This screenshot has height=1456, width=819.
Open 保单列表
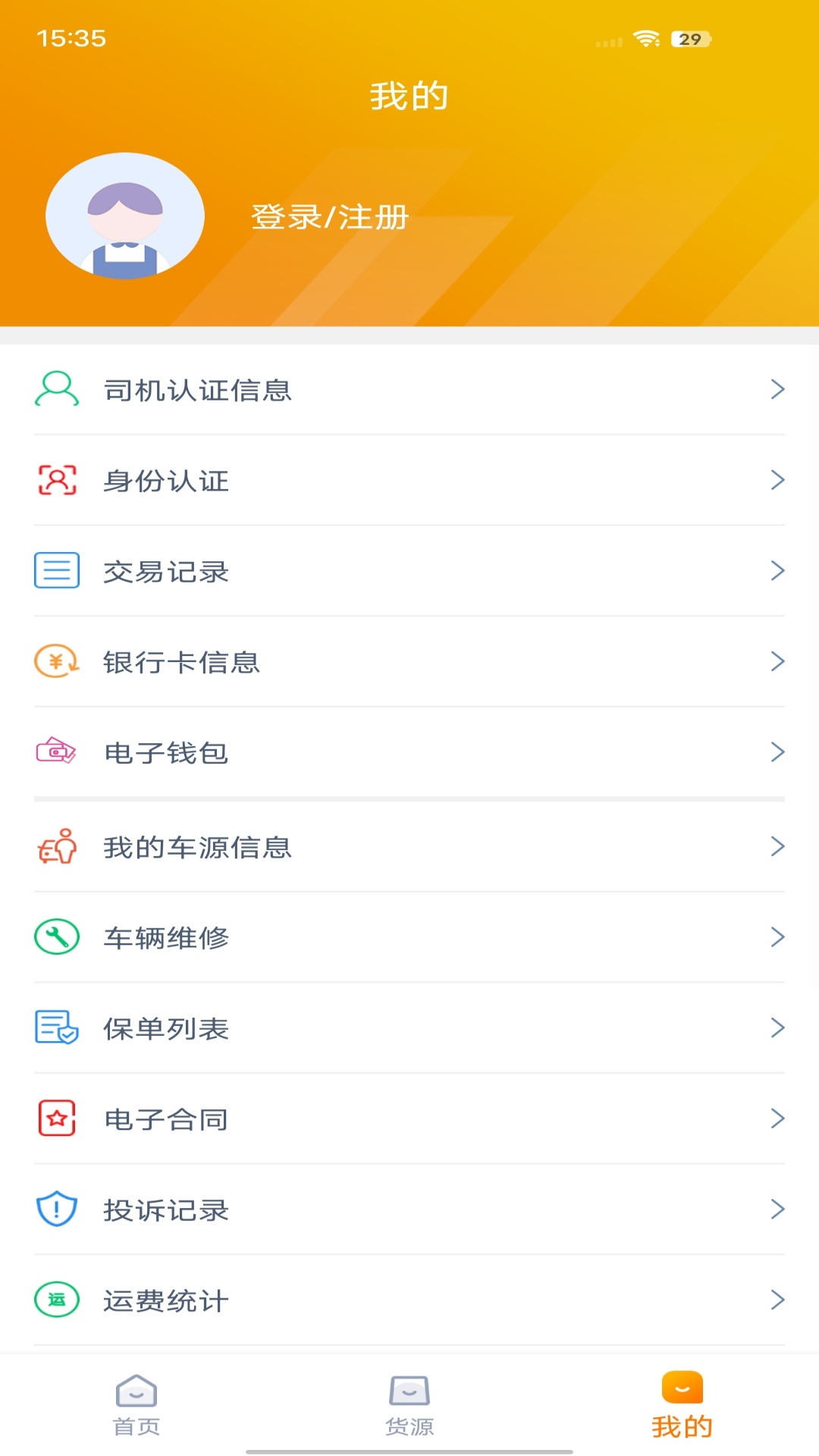click(x=409, y=1028)
